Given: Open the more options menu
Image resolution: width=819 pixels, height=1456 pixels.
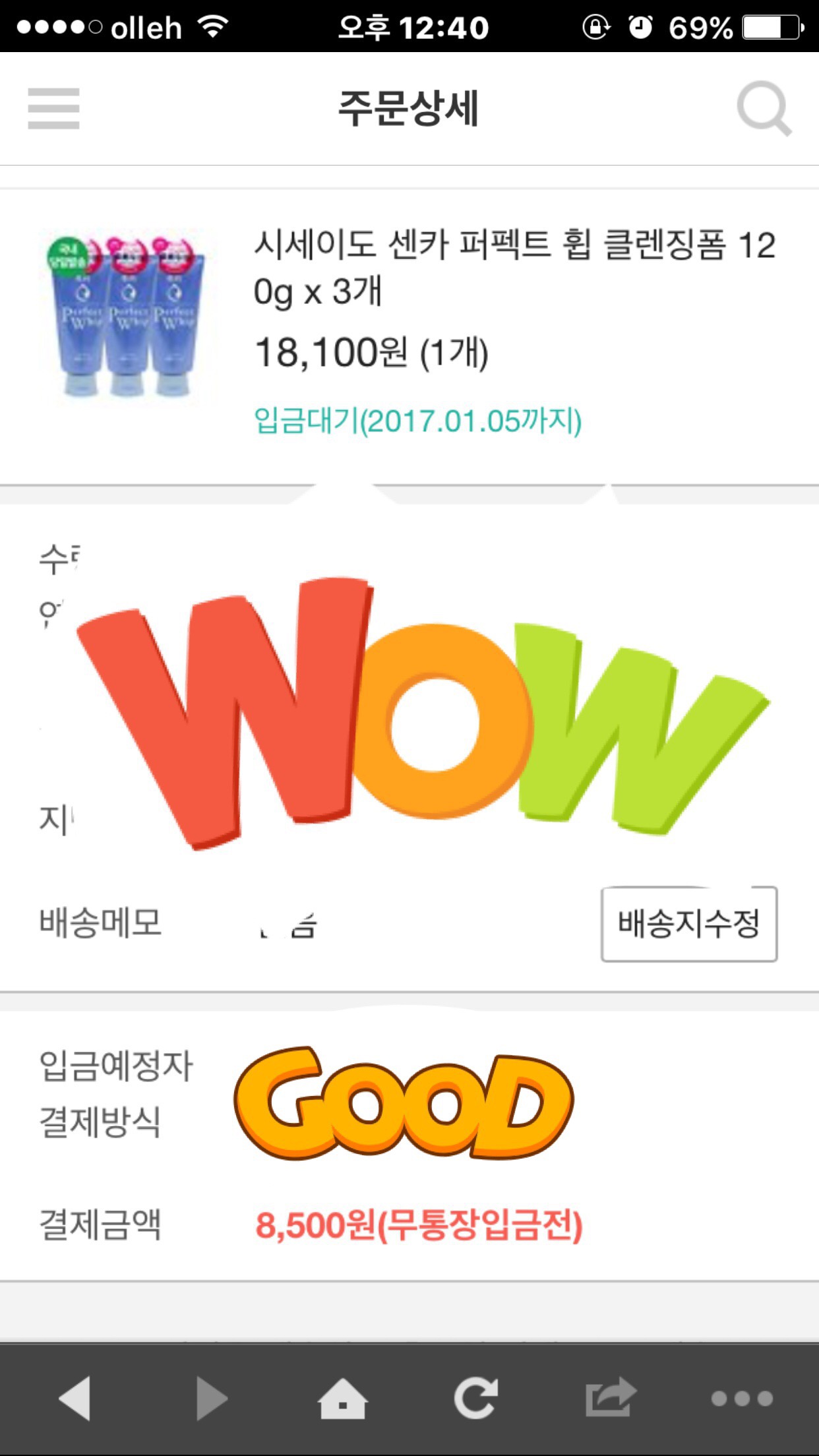Looking at the screenshot, I should (742, 1398).
